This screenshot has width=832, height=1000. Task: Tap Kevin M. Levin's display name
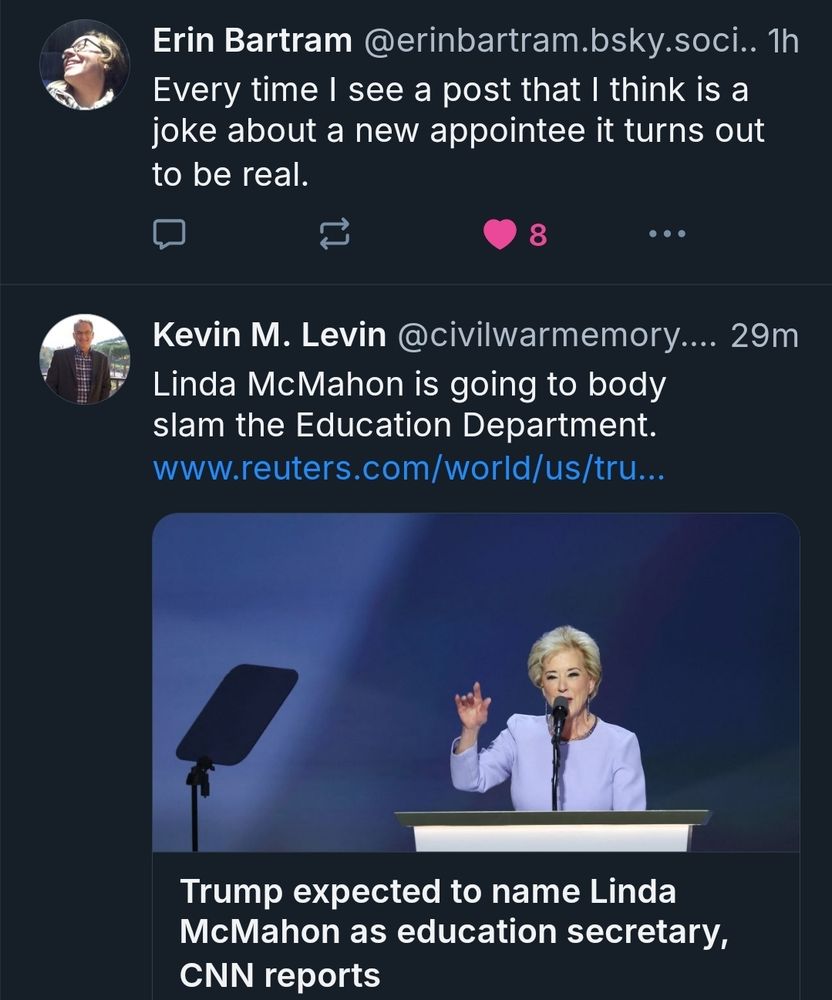(x=269, y=336)
